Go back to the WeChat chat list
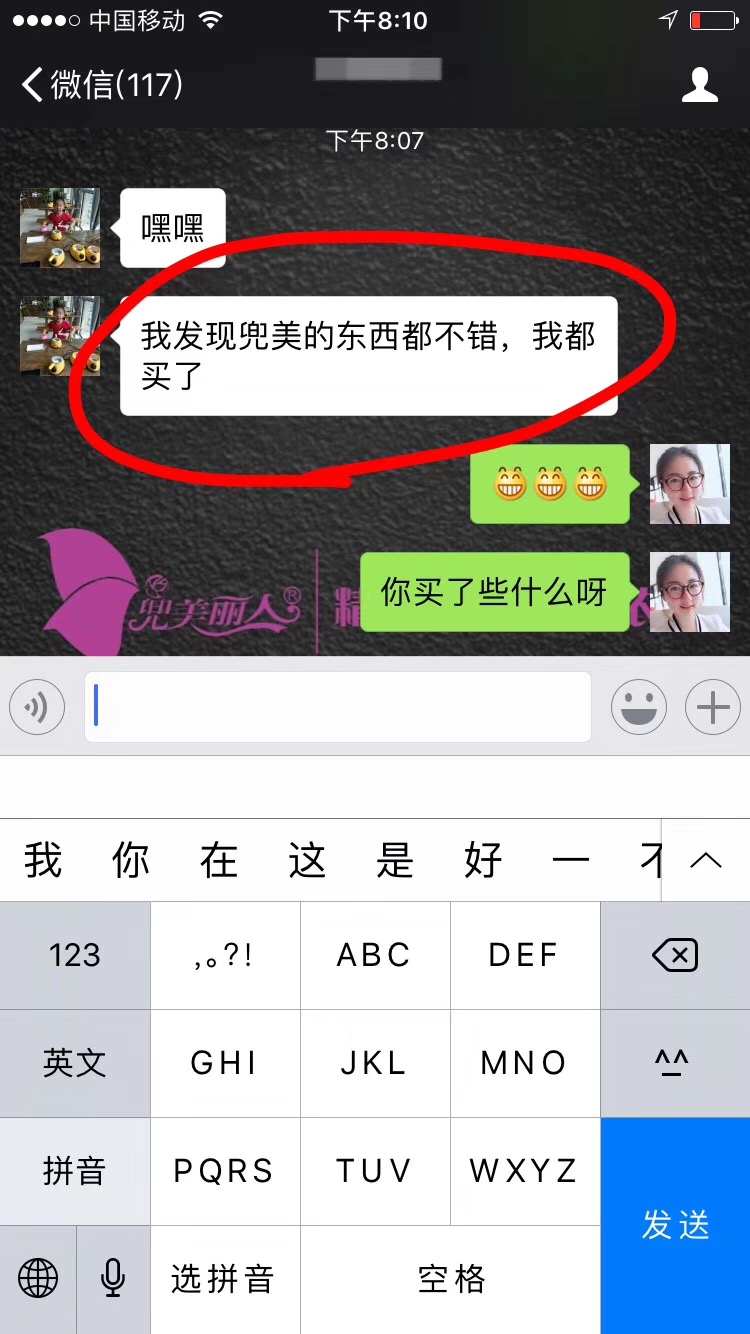The width and height of the screenshot is (750, 1334). 100,85
